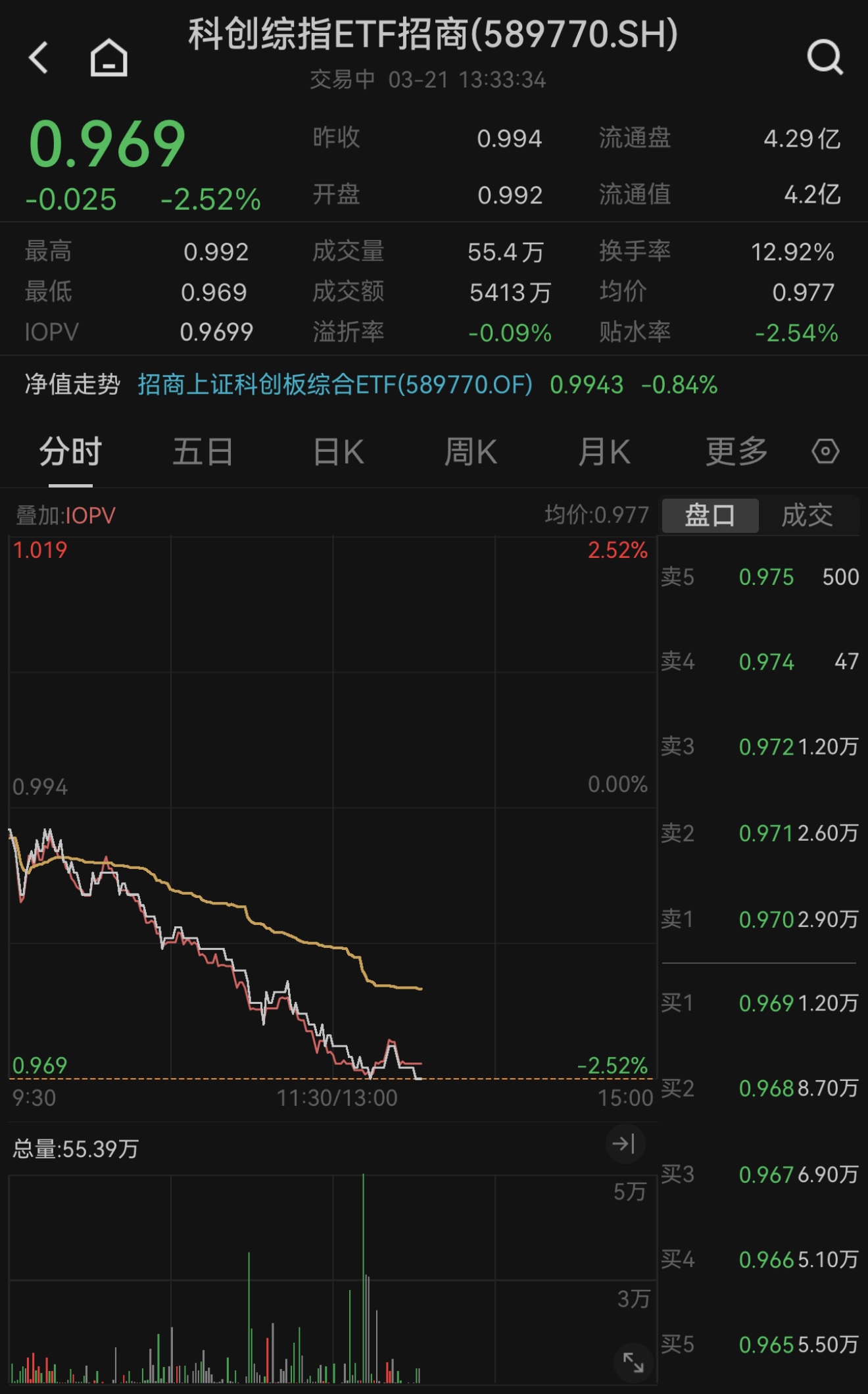Switch to the 五日 chart tab
Viewport: 868px width, 1394px height.
(203, 452)
